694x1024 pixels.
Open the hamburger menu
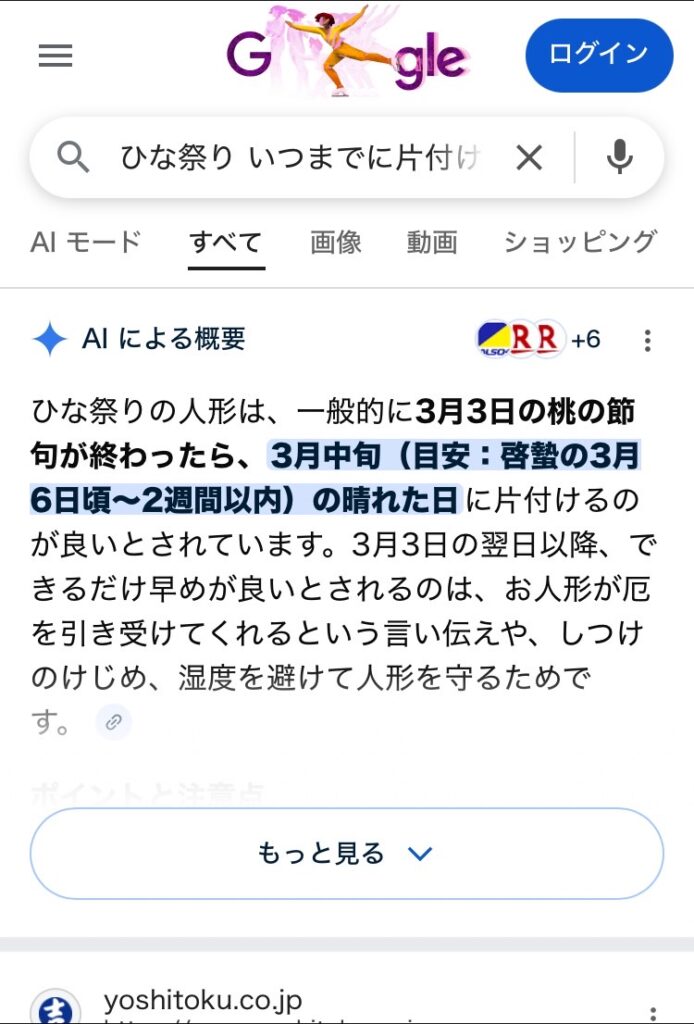point(55,55)
